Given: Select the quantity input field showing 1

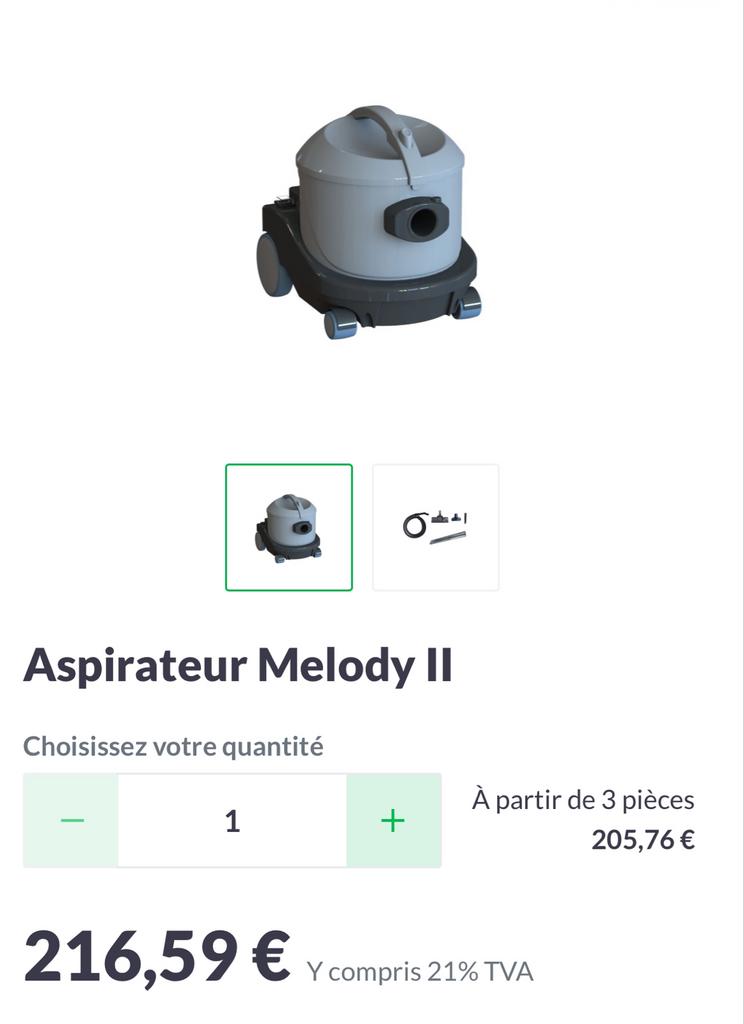Looking at the screenshot, I should tap(231, 818).
